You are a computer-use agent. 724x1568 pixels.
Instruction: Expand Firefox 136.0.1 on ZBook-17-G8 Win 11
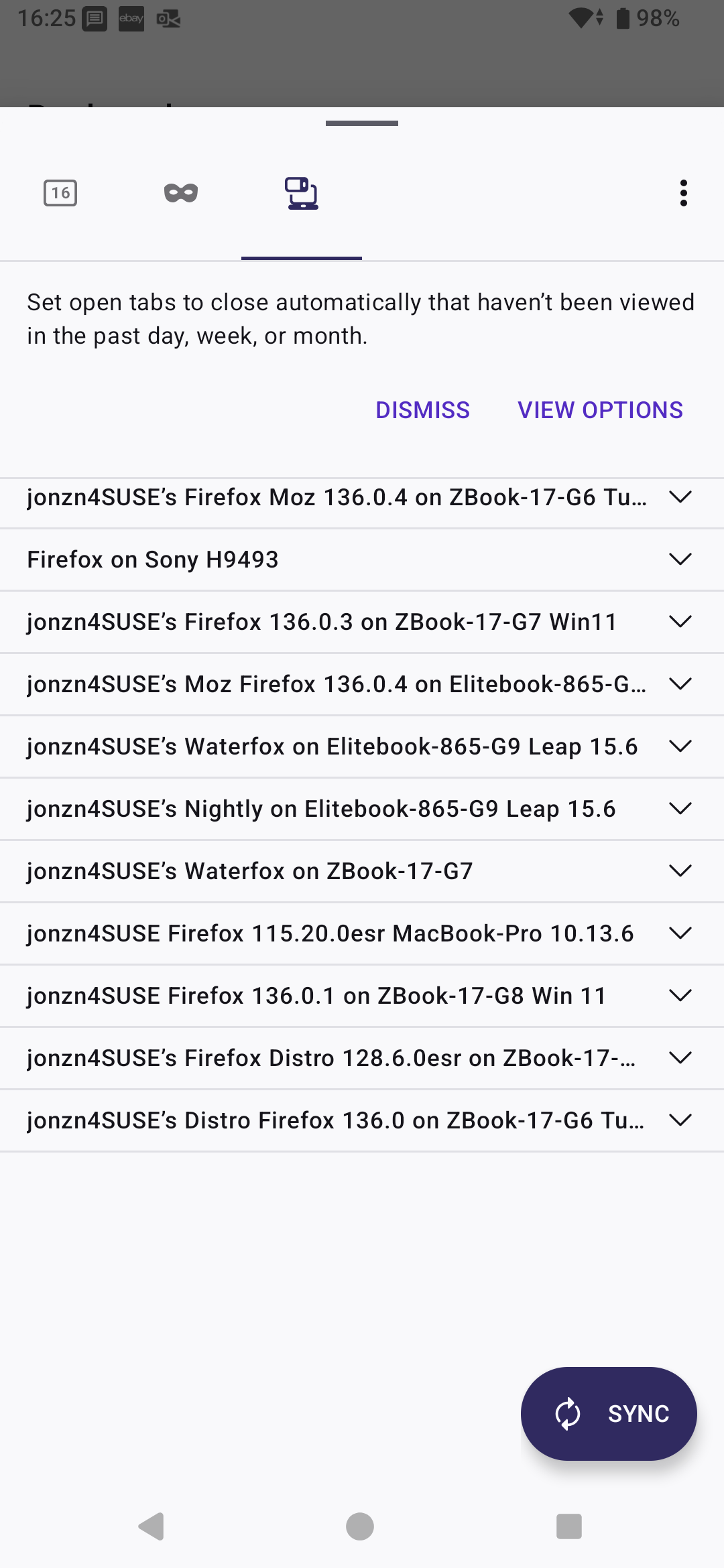(362, 996)
